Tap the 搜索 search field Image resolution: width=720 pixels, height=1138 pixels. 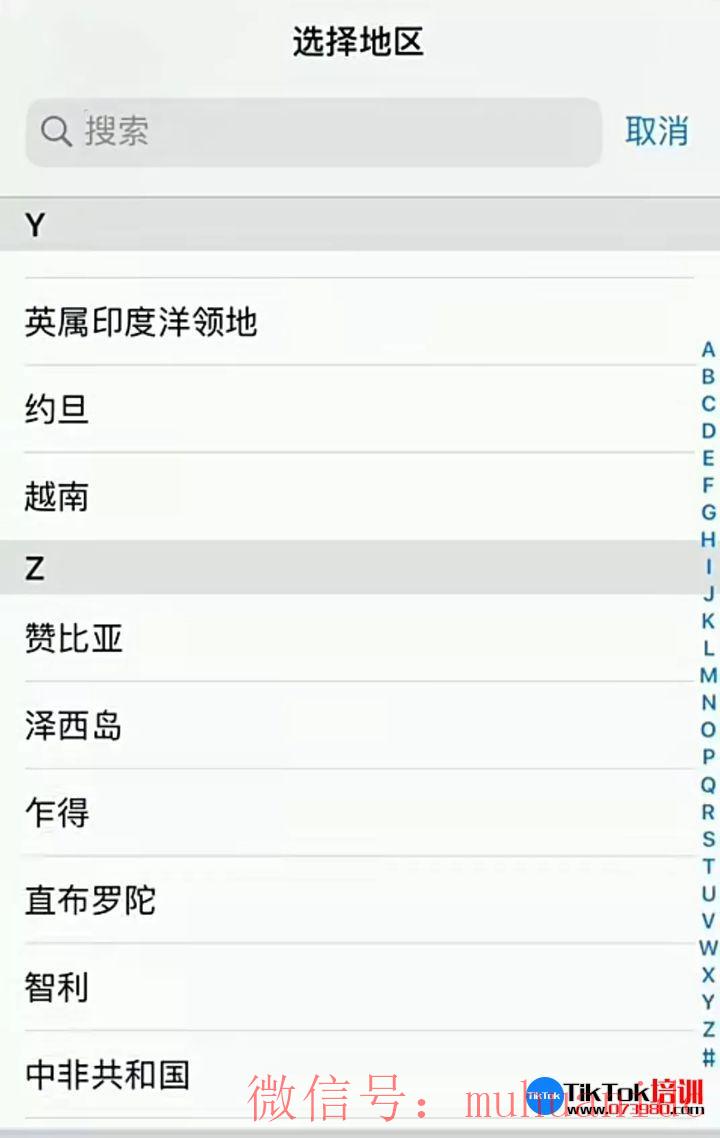click(314, 131)
